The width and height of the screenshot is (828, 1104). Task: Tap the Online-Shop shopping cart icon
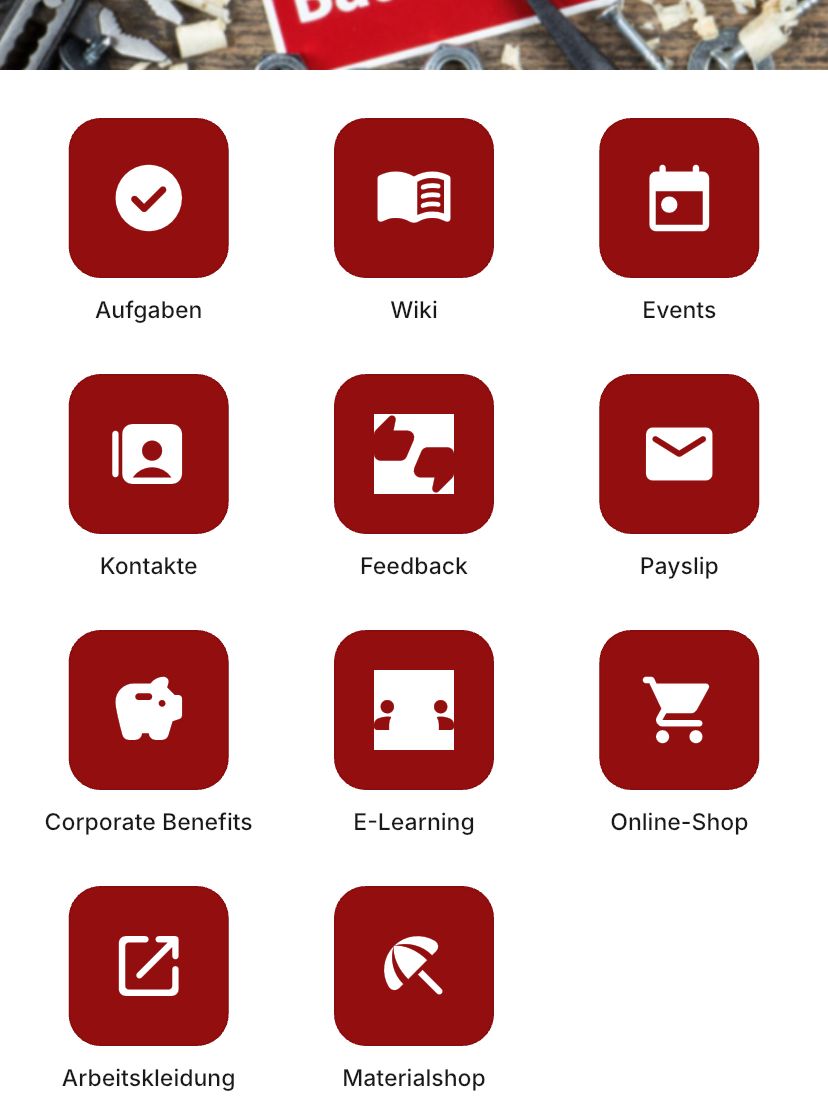679,710
